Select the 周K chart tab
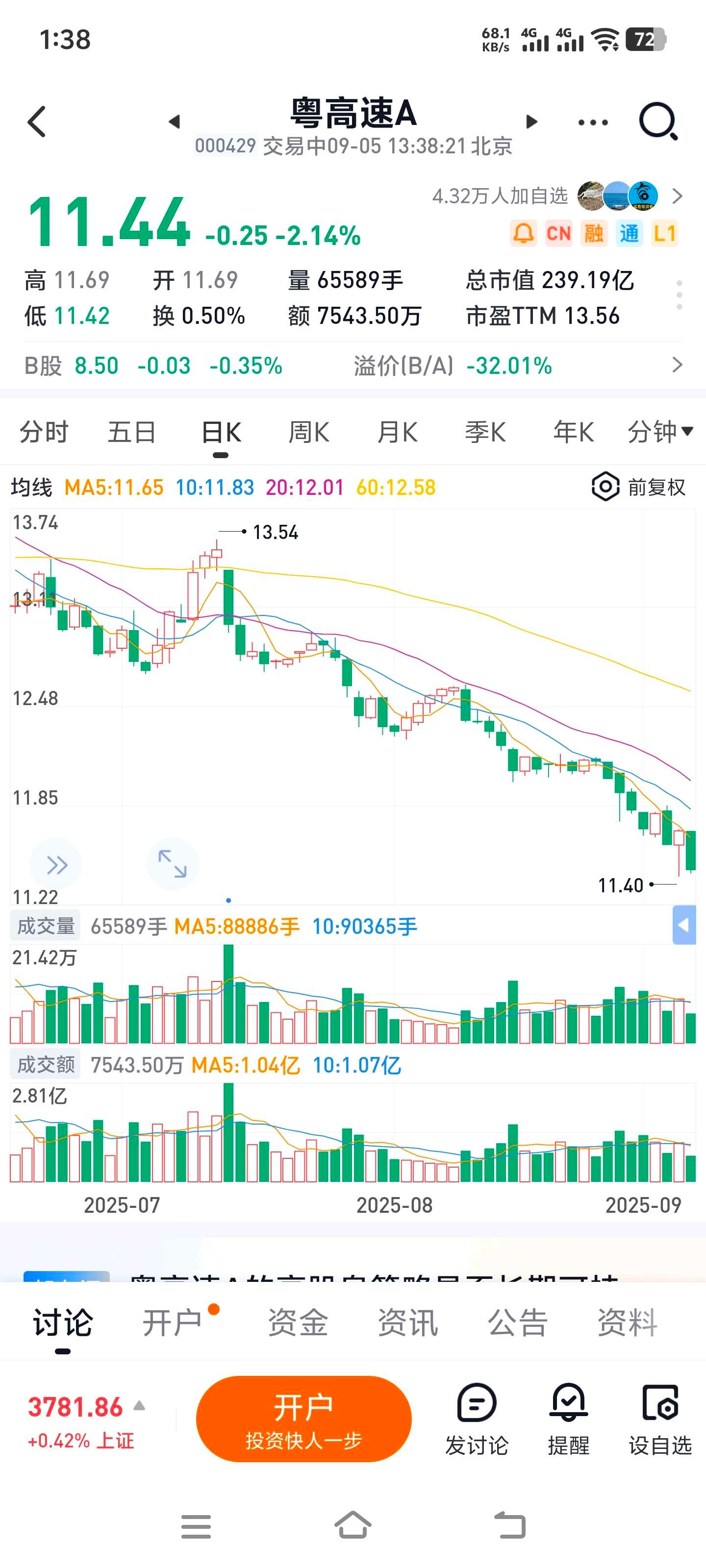 (308, 433)
